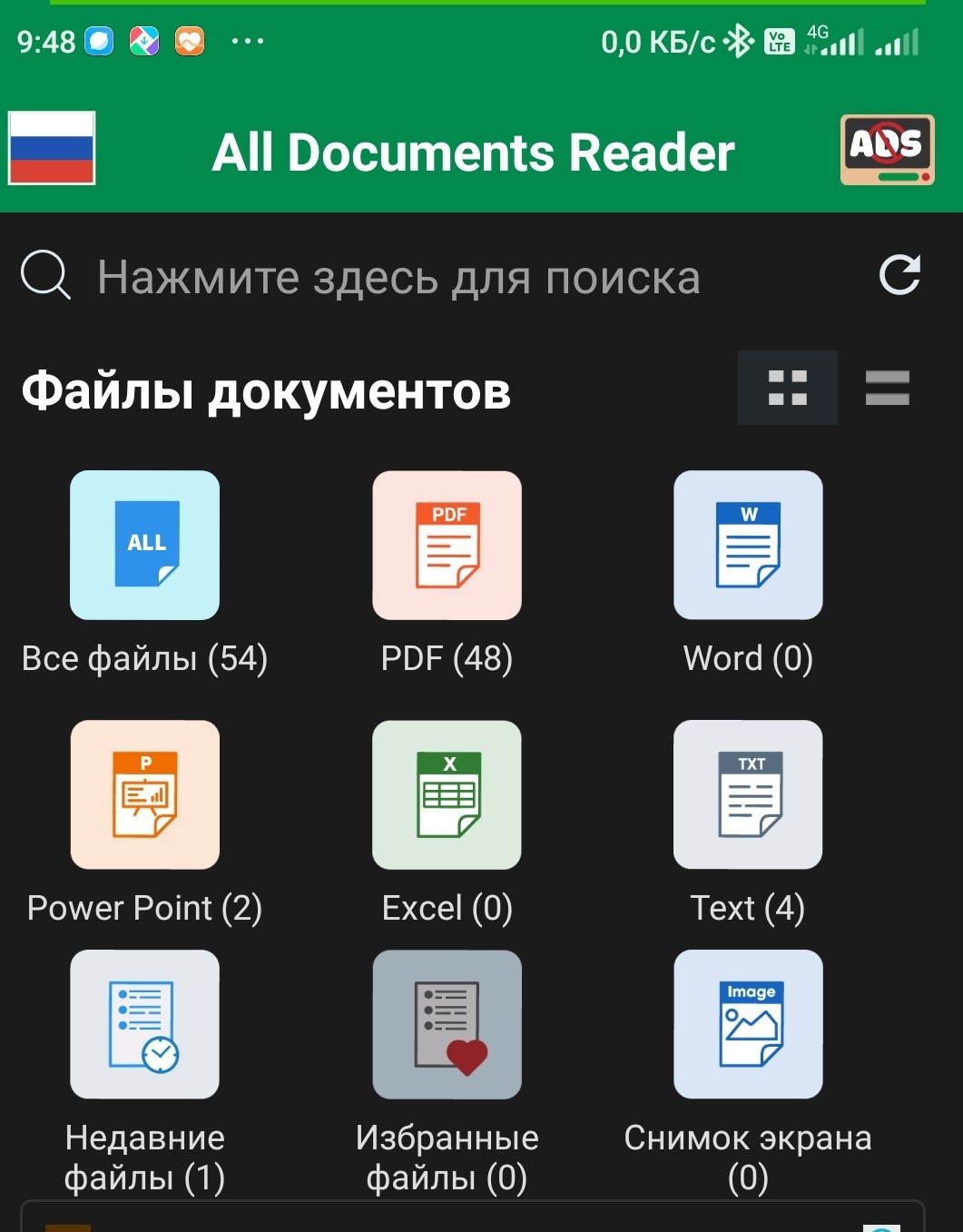Screen dimensions: 963x1232
Task: Open Все файлы (54) category
Action: click(x=144, y=573)
